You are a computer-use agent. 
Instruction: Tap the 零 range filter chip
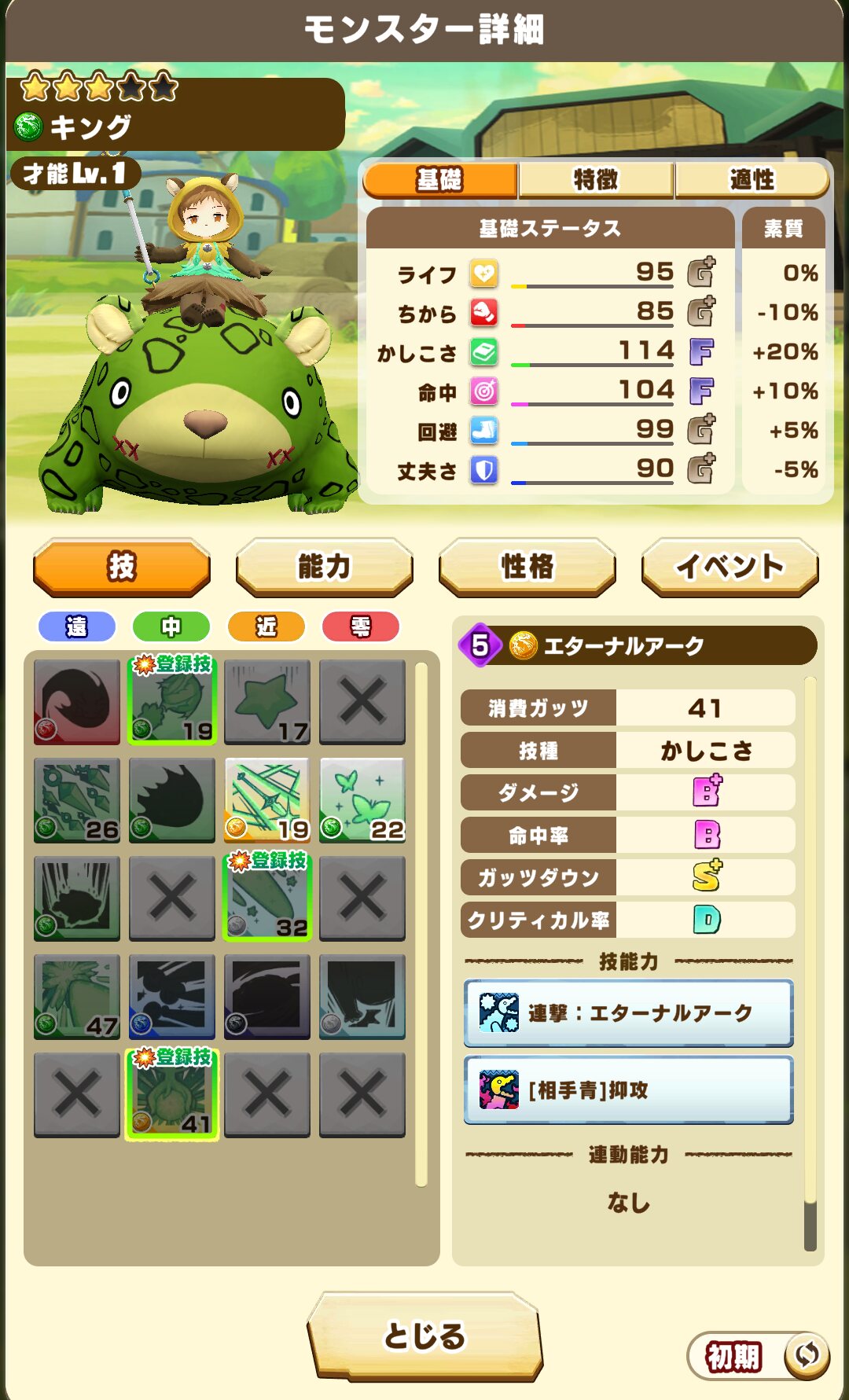pyautogui.click(x=361, y=627)
